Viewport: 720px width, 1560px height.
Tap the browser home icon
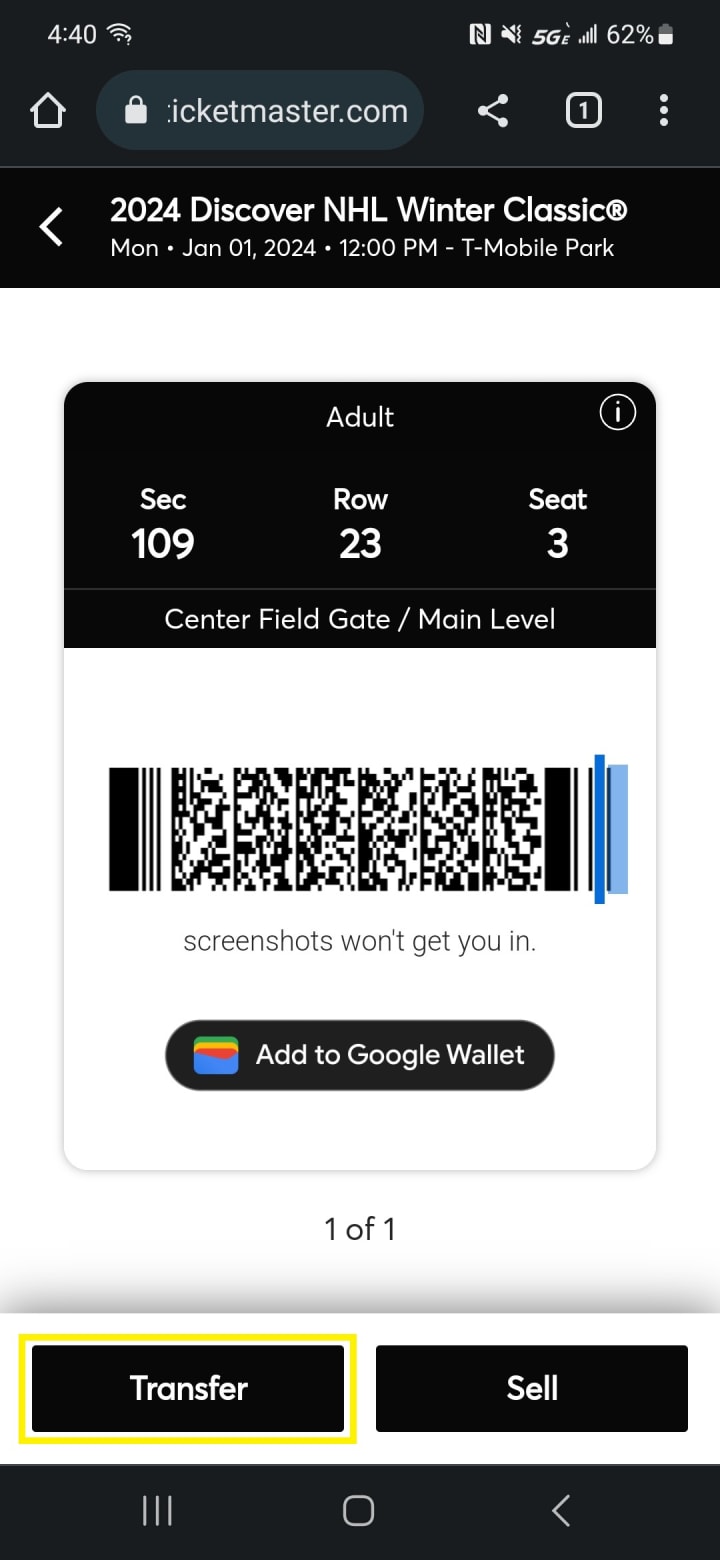coord(48,111)
